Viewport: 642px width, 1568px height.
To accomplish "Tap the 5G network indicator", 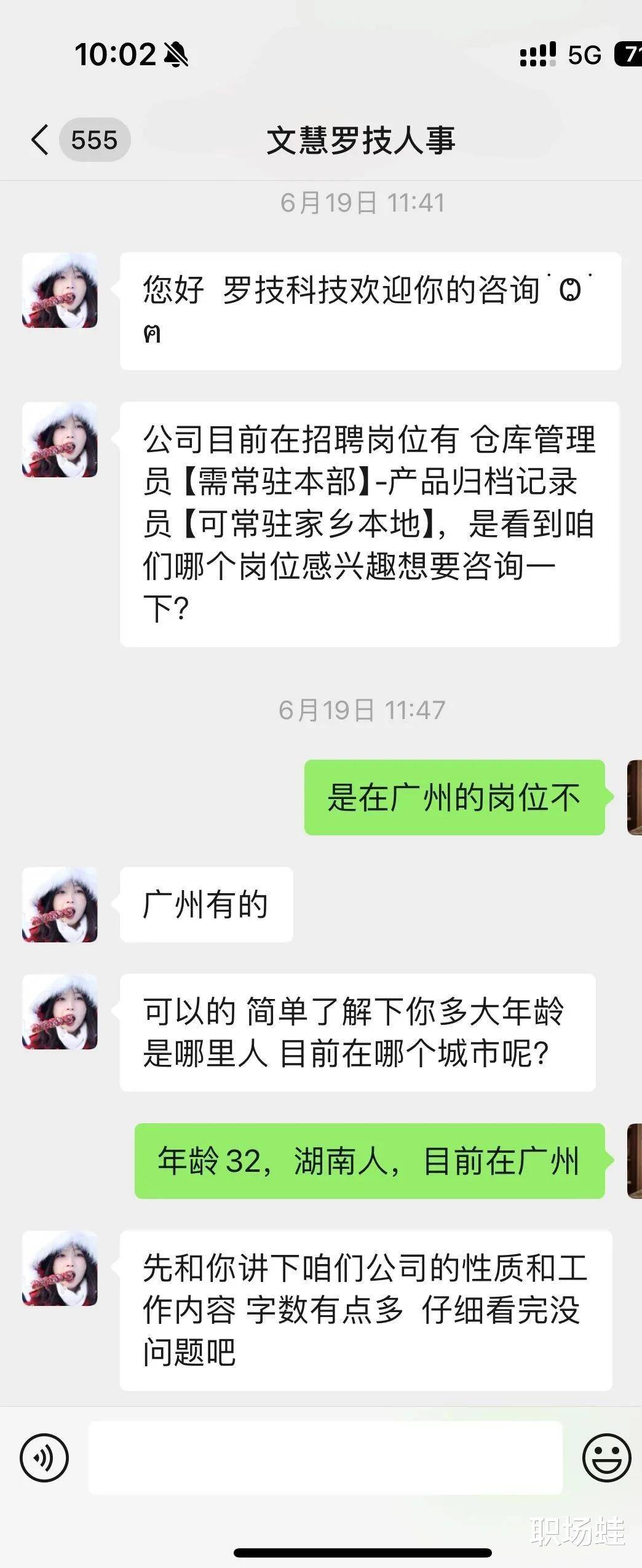I will click(x=583, y=55).
